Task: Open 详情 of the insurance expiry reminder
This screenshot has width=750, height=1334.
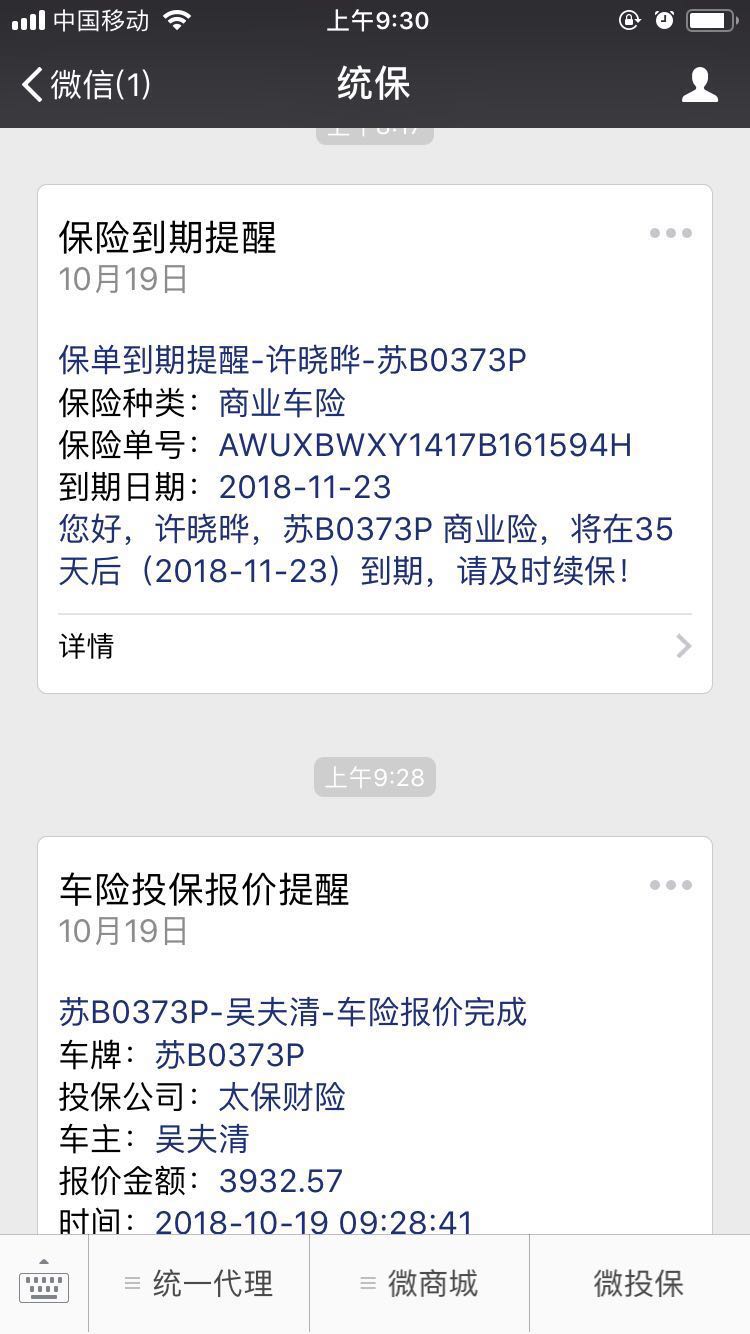Action: tap(375, 647)
